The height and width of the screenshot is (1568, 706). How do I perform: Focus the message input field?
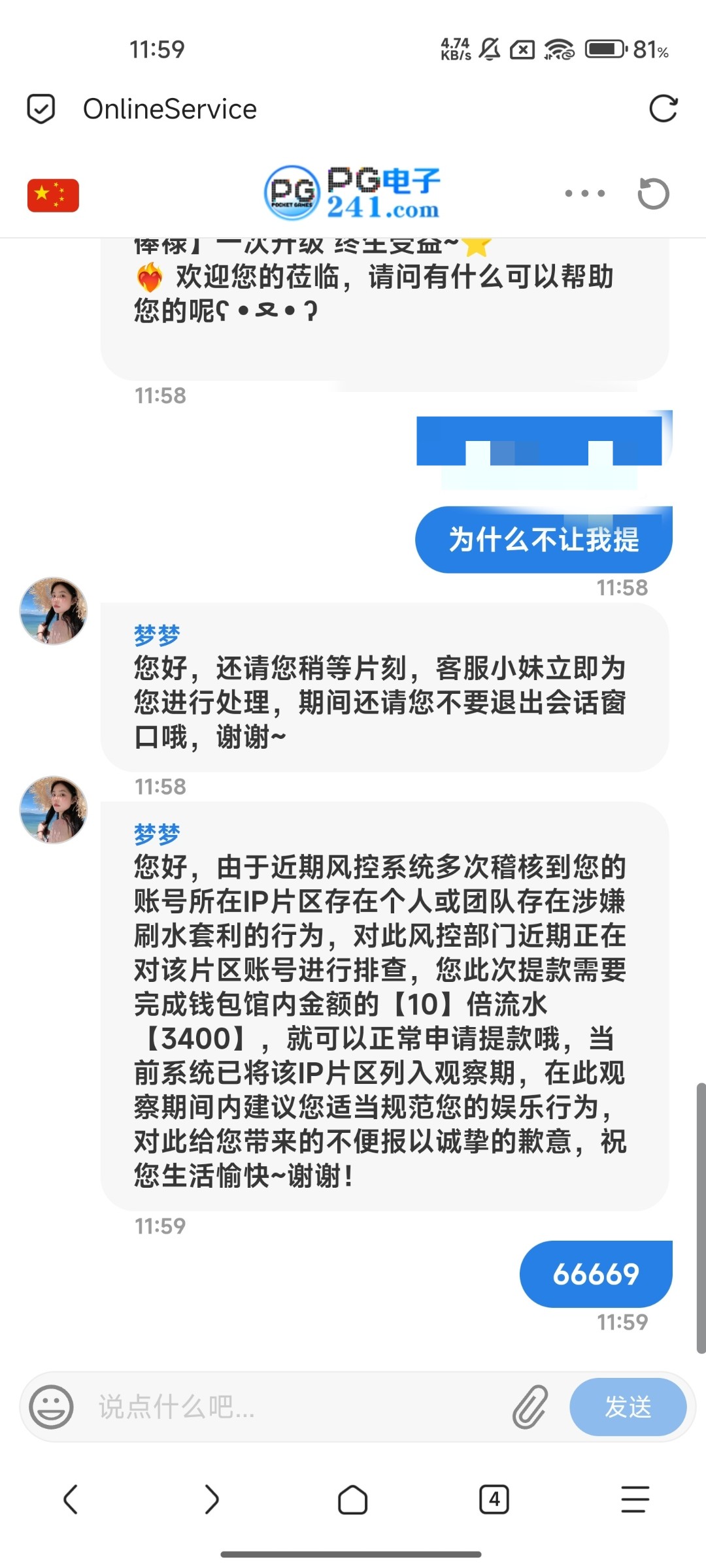click(x=294, y=1407)
